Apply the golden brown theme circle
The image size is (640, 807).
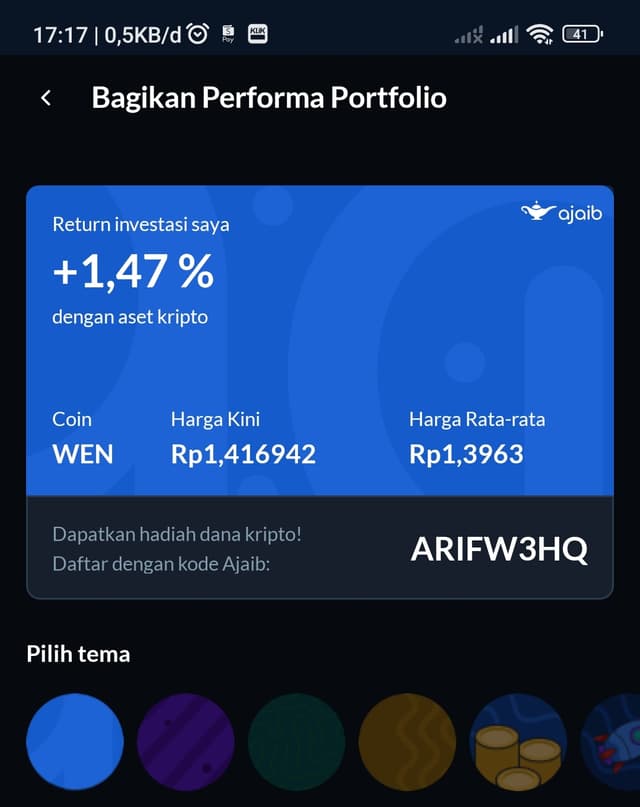tap(407, 742)
